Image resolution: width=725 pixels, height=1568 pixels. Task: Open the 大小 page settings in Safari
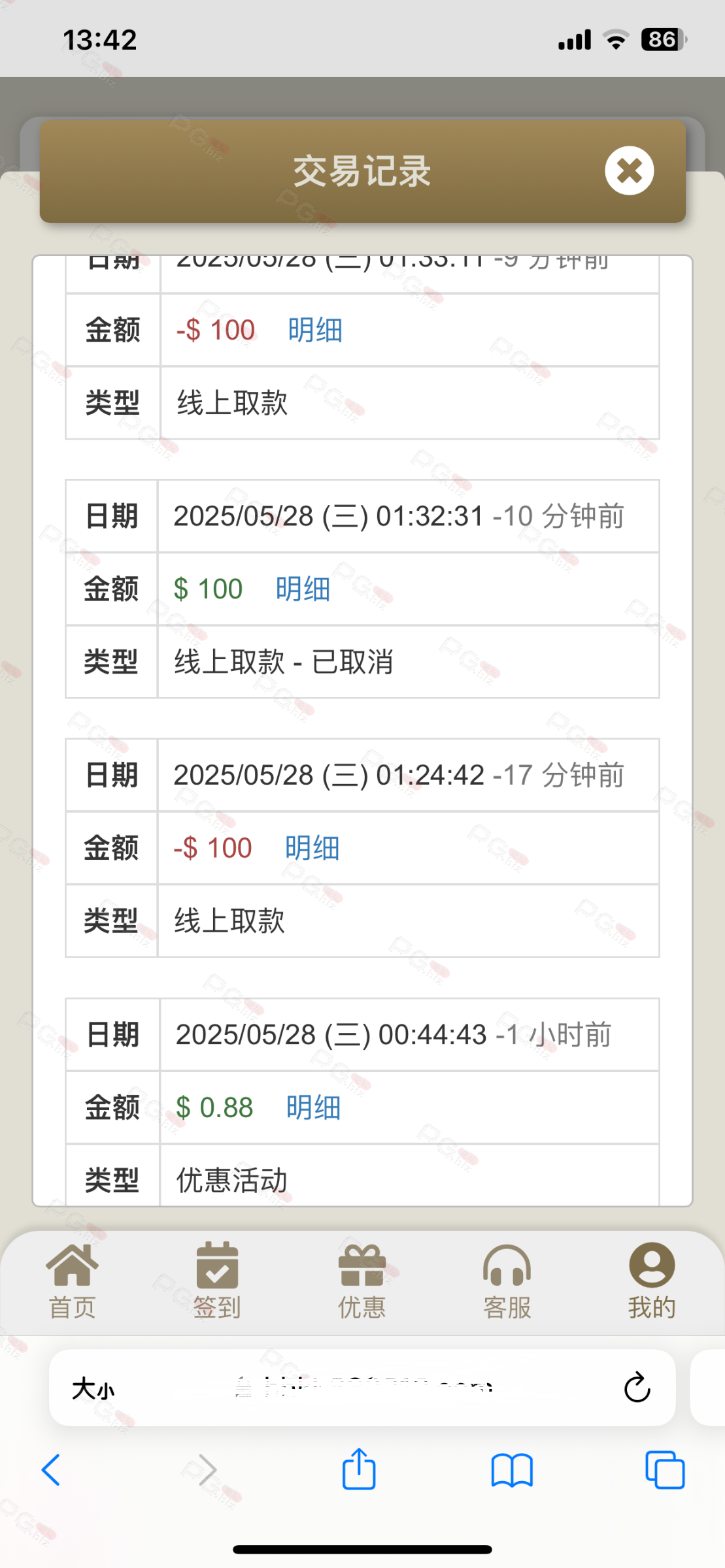coord(93,1388)
